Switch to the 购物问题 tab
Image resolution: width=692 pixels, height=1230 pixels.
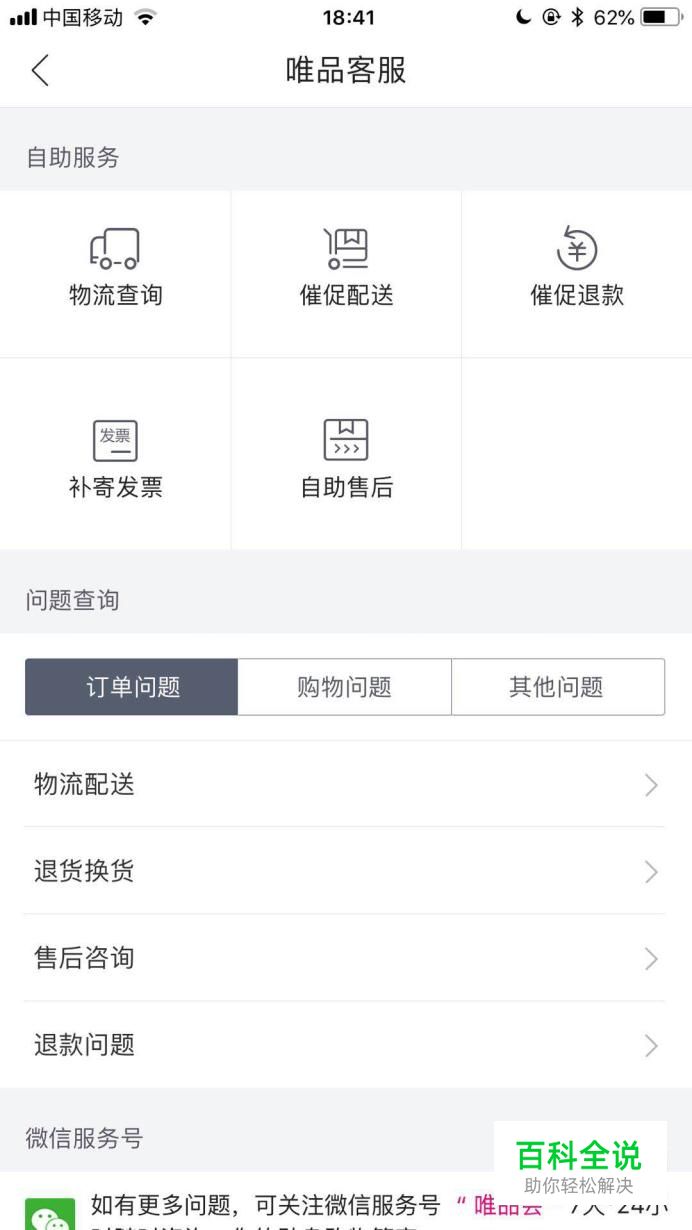click(345, 687)
